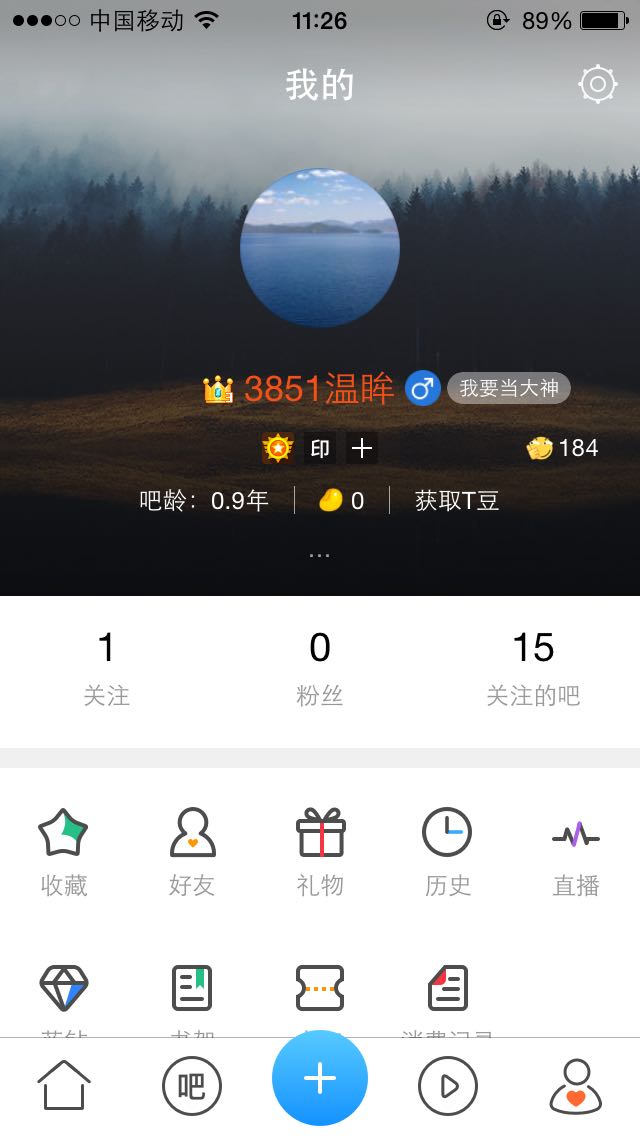Viewport: 640px width, 1136px height.
Task: Select the 印 badge icon
Action: pos(320,449)
